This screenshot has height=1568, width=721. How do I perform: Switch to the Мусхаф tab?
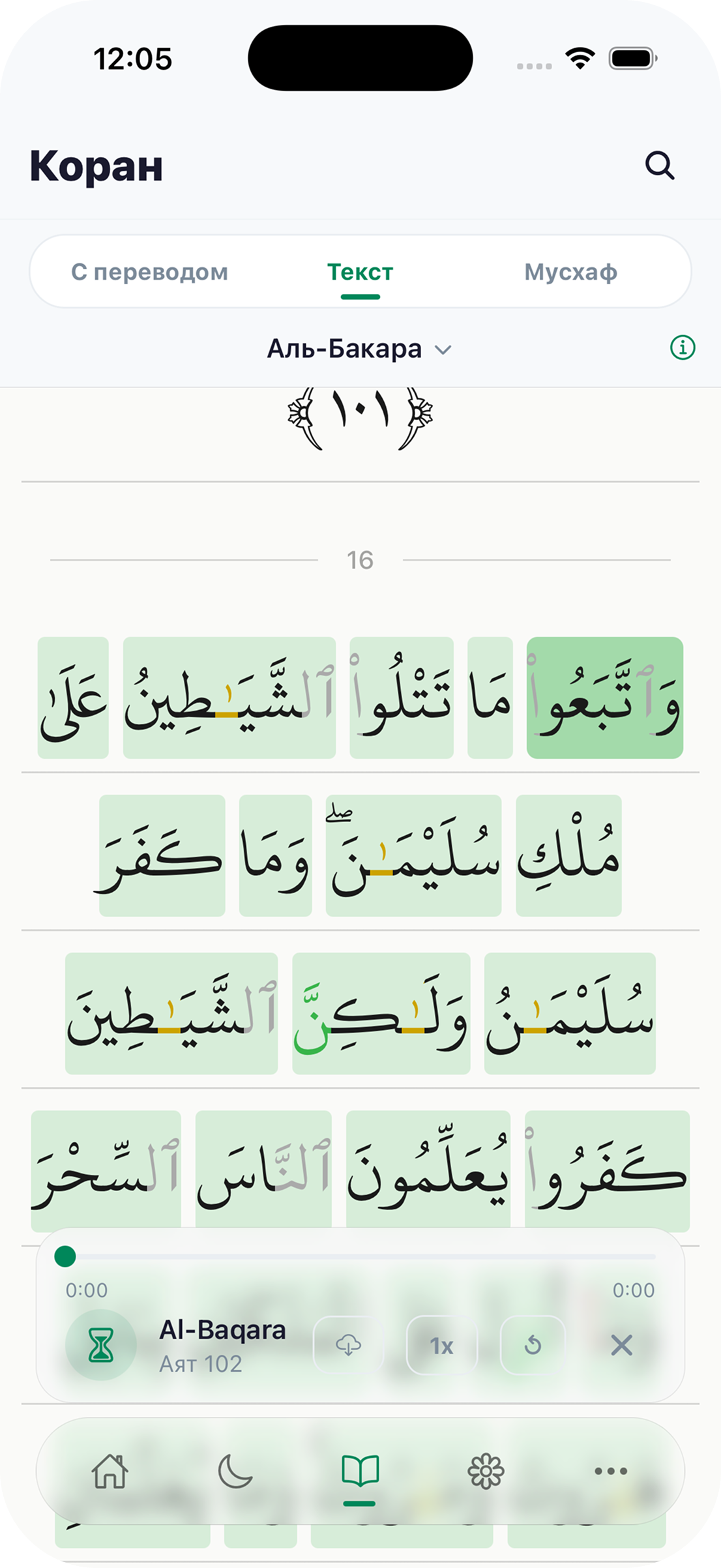coord(570,272)
